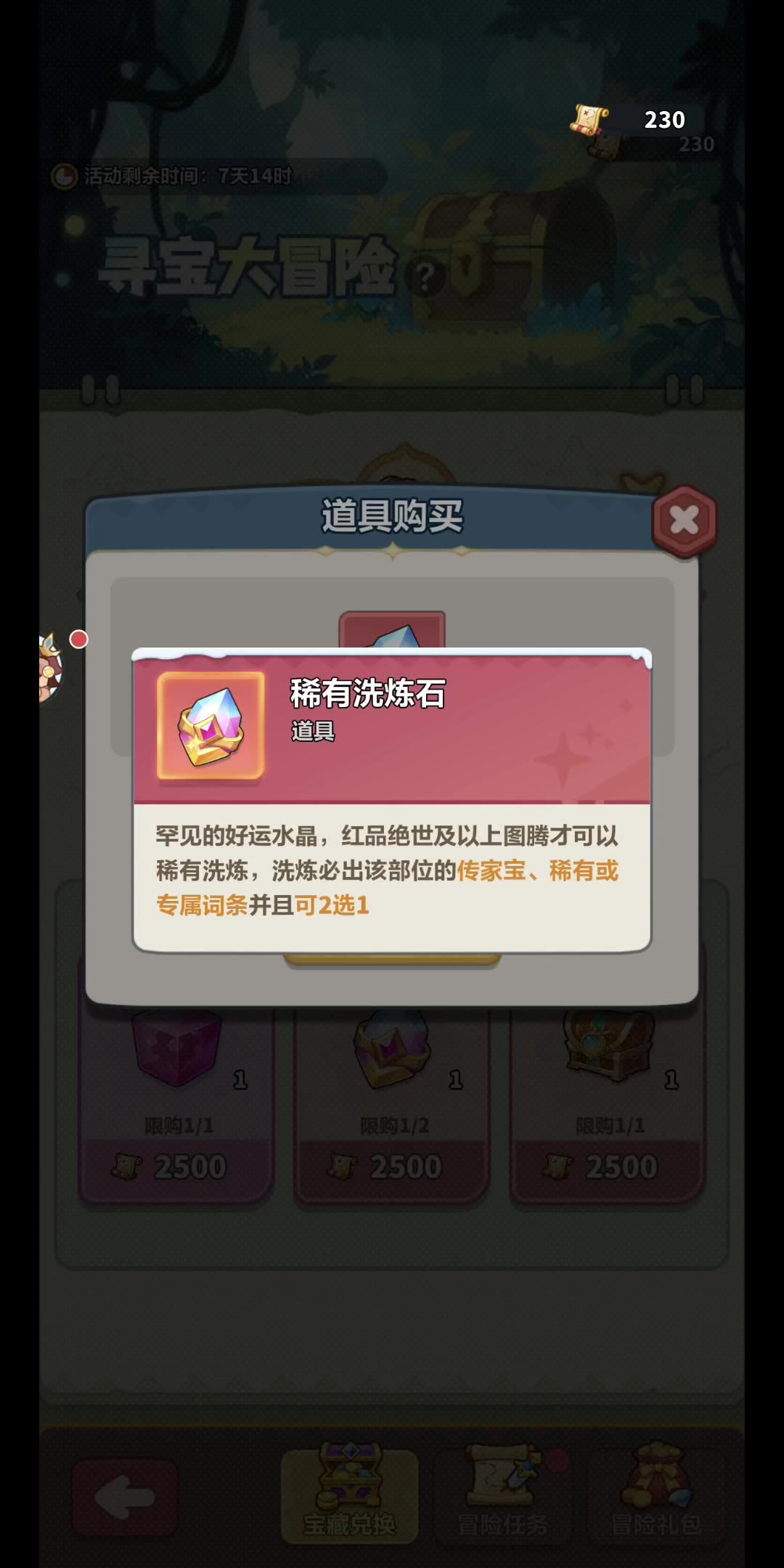Open the 冒险礼包 tab
This screenshot has width=784, height=1568.
coord(656,1495)
